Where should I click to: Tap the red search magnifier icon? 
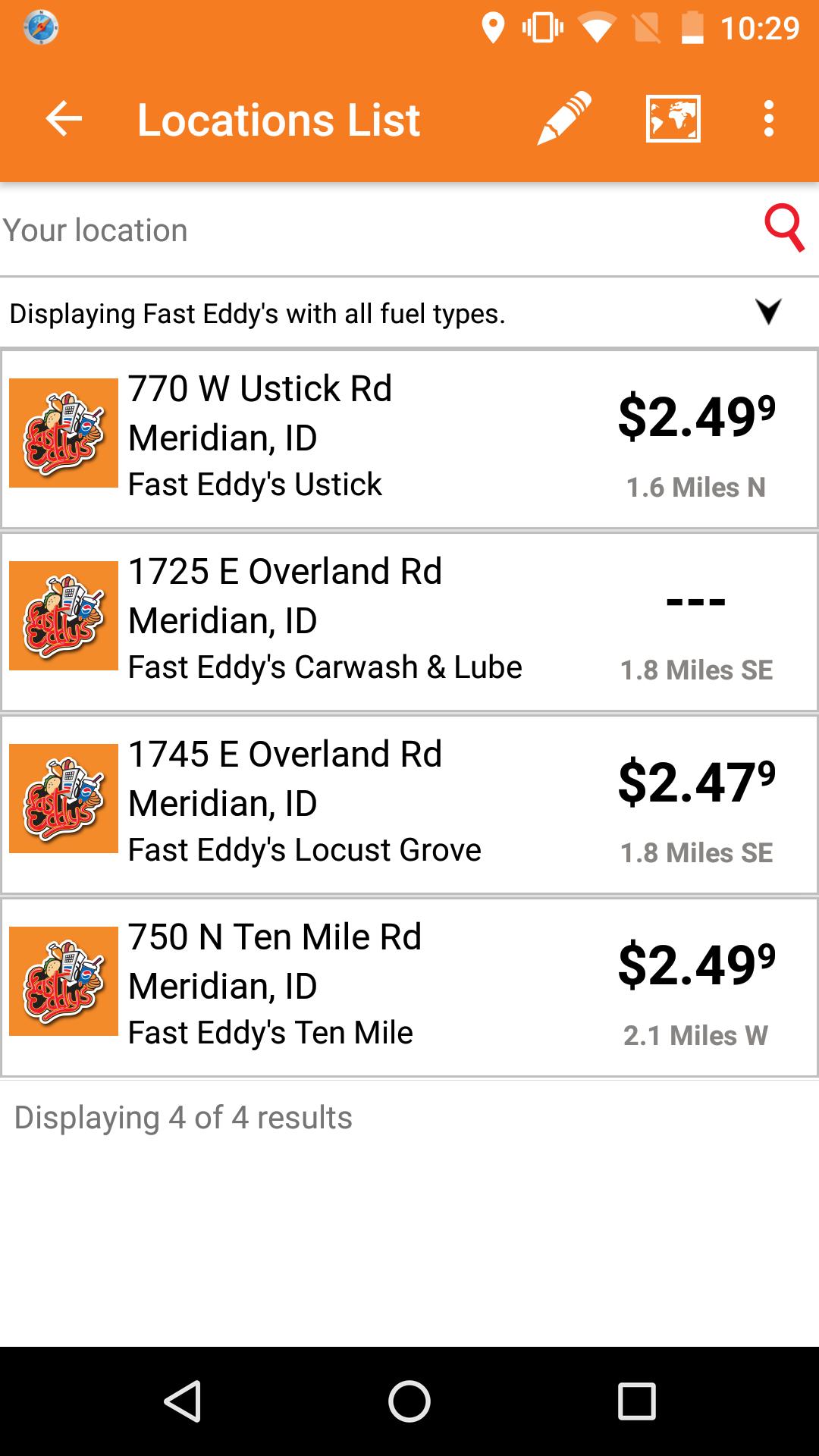tap(783, 229)
